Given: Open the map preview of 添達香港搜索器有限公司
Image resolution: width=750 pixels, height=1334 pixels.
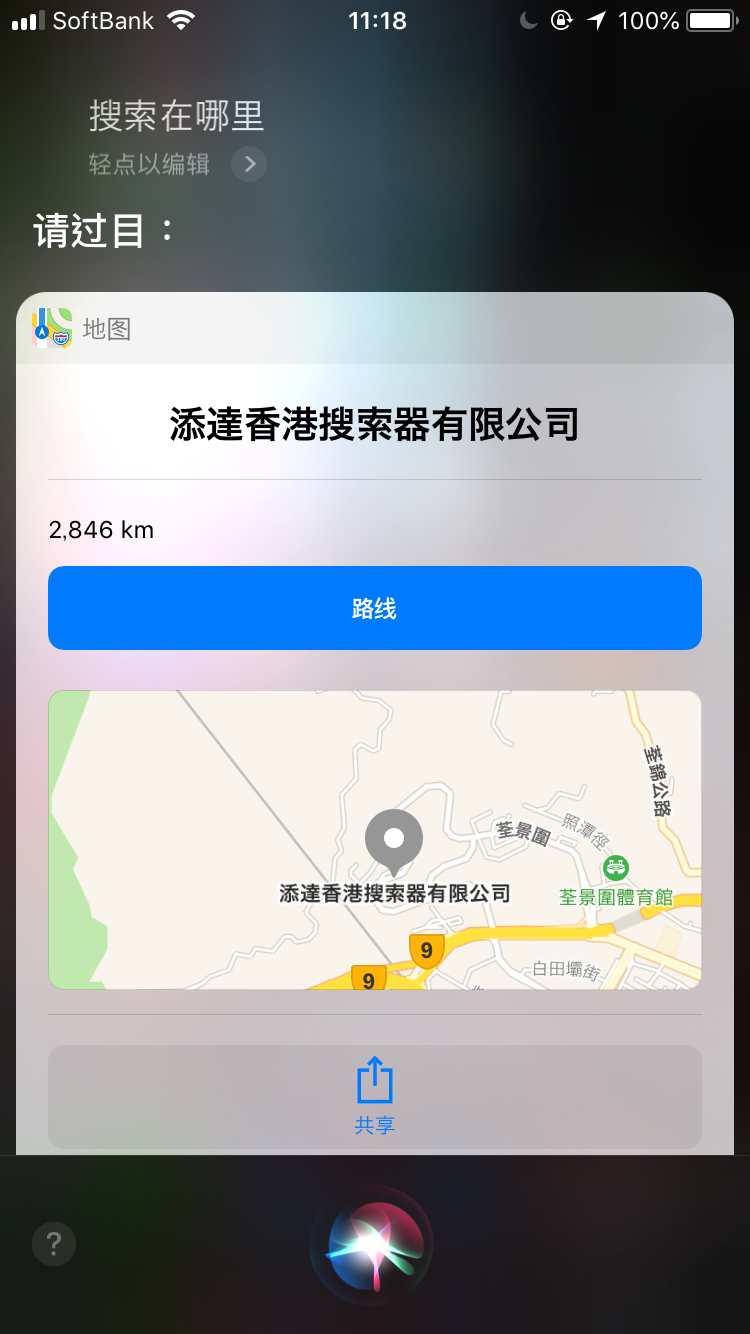Looking at the screenshot, I should pyautogui.click(x=375, y=840).
